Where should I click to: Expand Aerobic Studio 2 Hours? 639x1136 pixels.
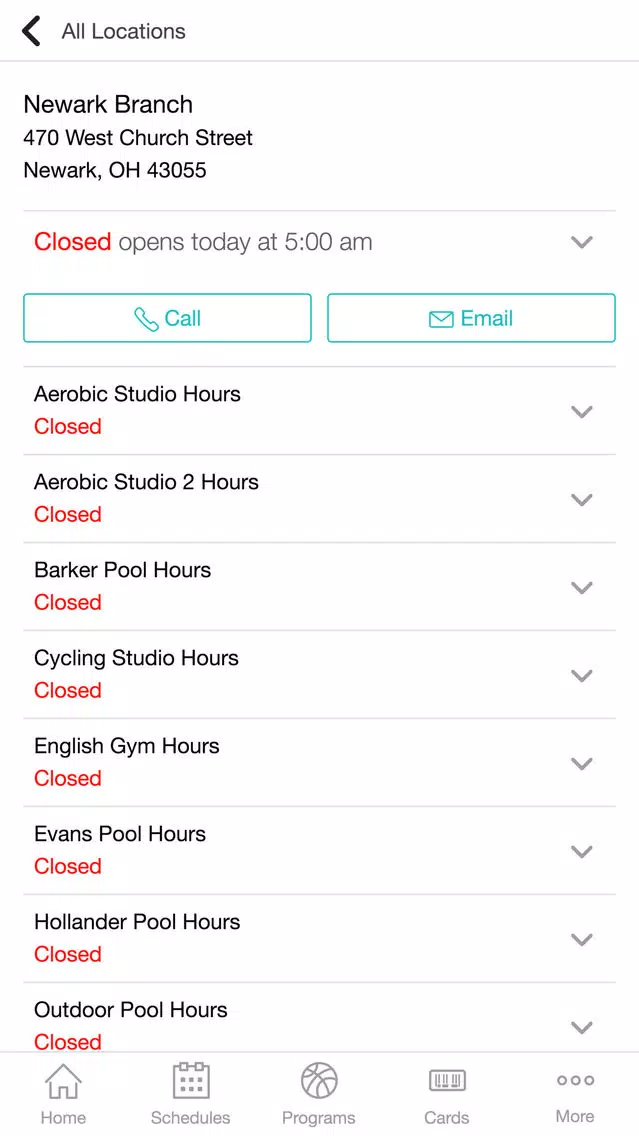[x=320, y=499]
